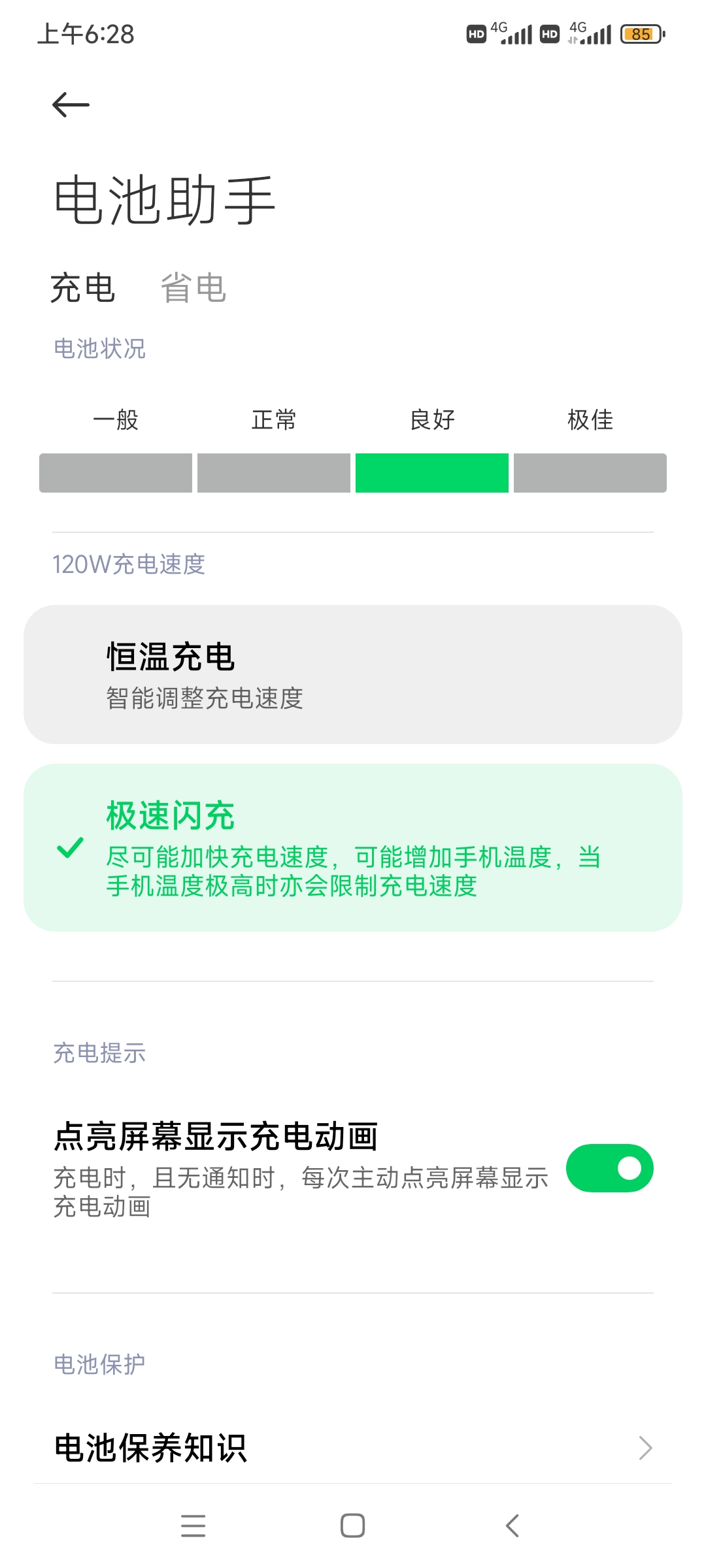706x1568 pixels.
Task: Open recent apps from navigation bar
Action: click(x=193, y=1526)
